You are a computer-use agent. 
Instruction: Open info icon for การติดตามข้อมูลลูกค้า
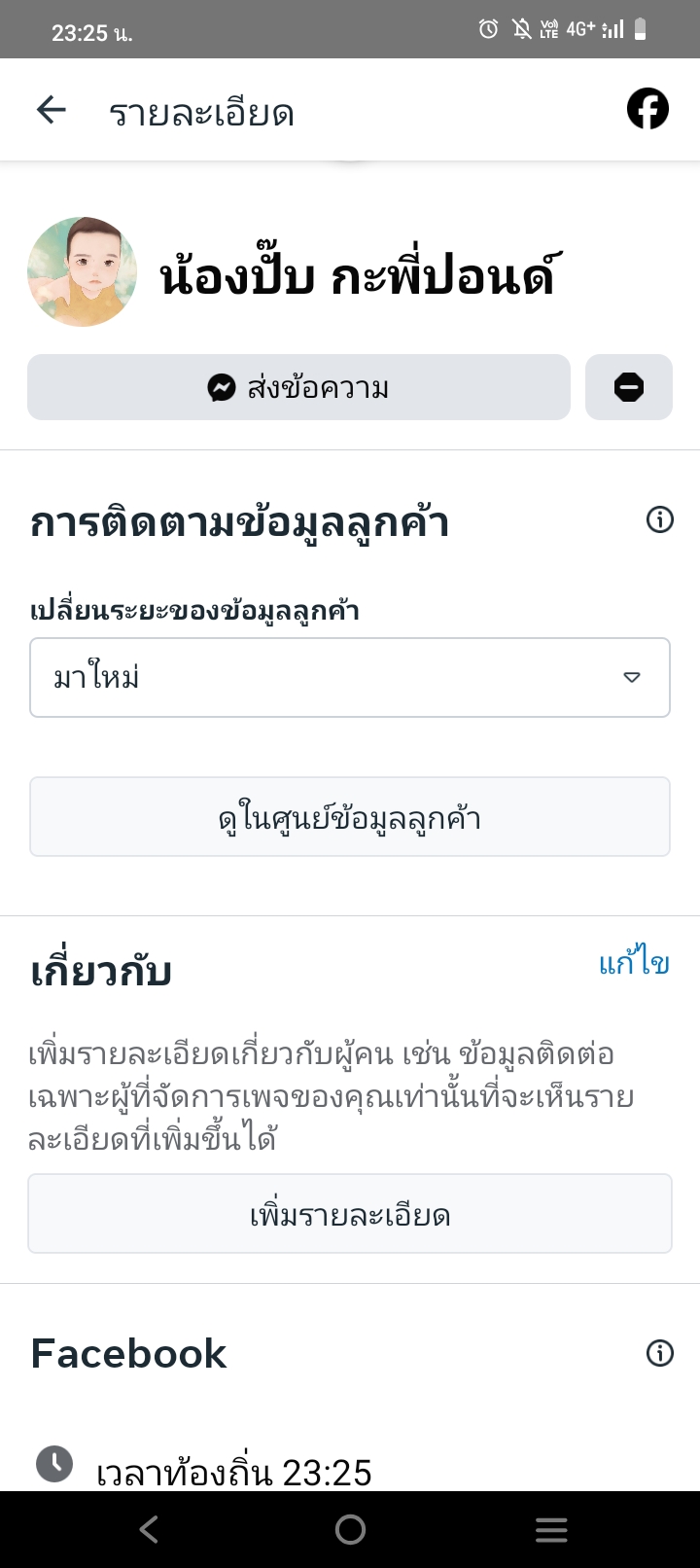[659, 520]
